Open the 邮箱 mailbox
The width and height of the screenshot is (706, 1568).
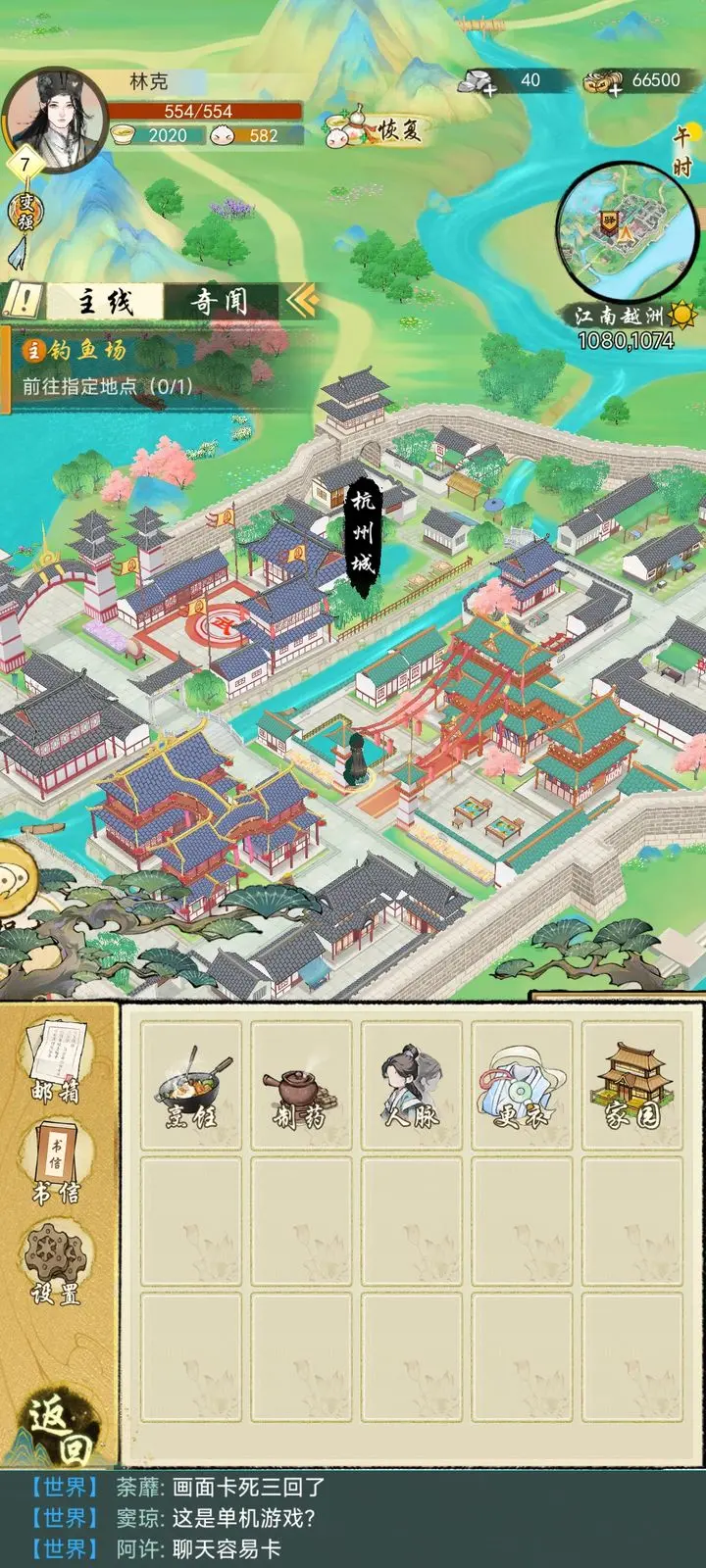(x=56, y=1060)
